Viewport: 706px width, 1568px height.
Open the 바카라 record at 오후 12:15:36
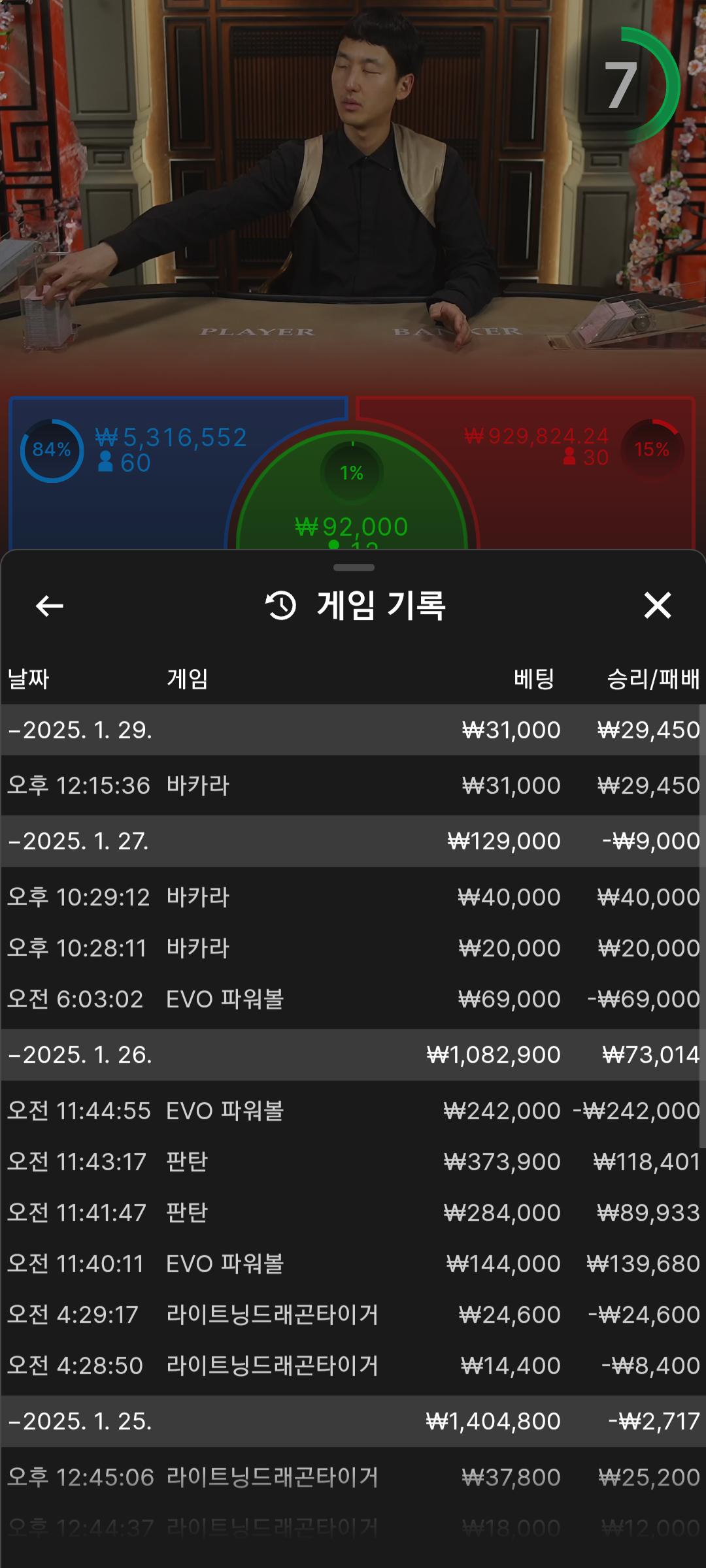tap(353, 785)
